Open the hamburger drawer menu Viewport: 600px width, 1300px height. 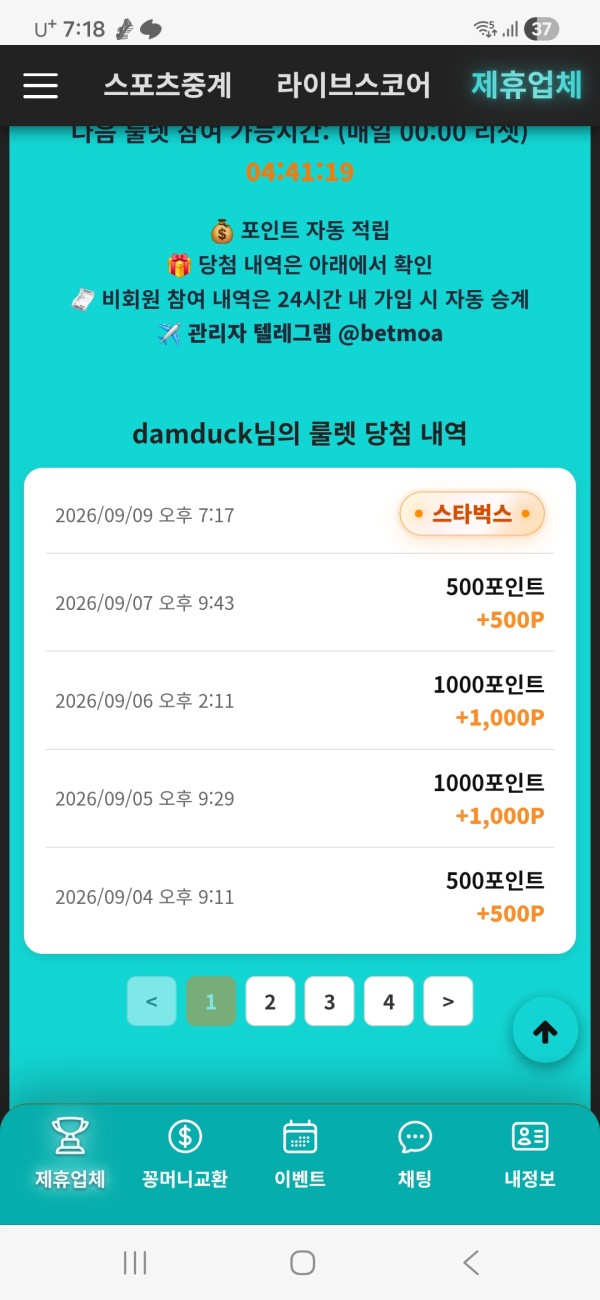(x=41, y=86)
